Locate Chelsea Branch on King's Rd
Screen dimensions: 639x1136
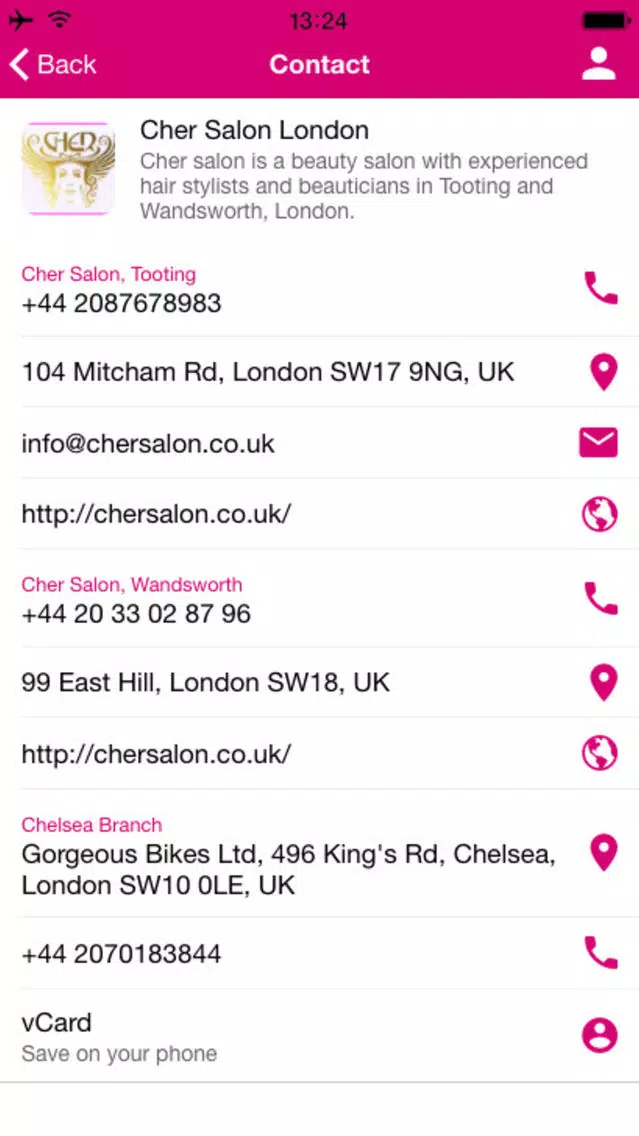point(601,854)
